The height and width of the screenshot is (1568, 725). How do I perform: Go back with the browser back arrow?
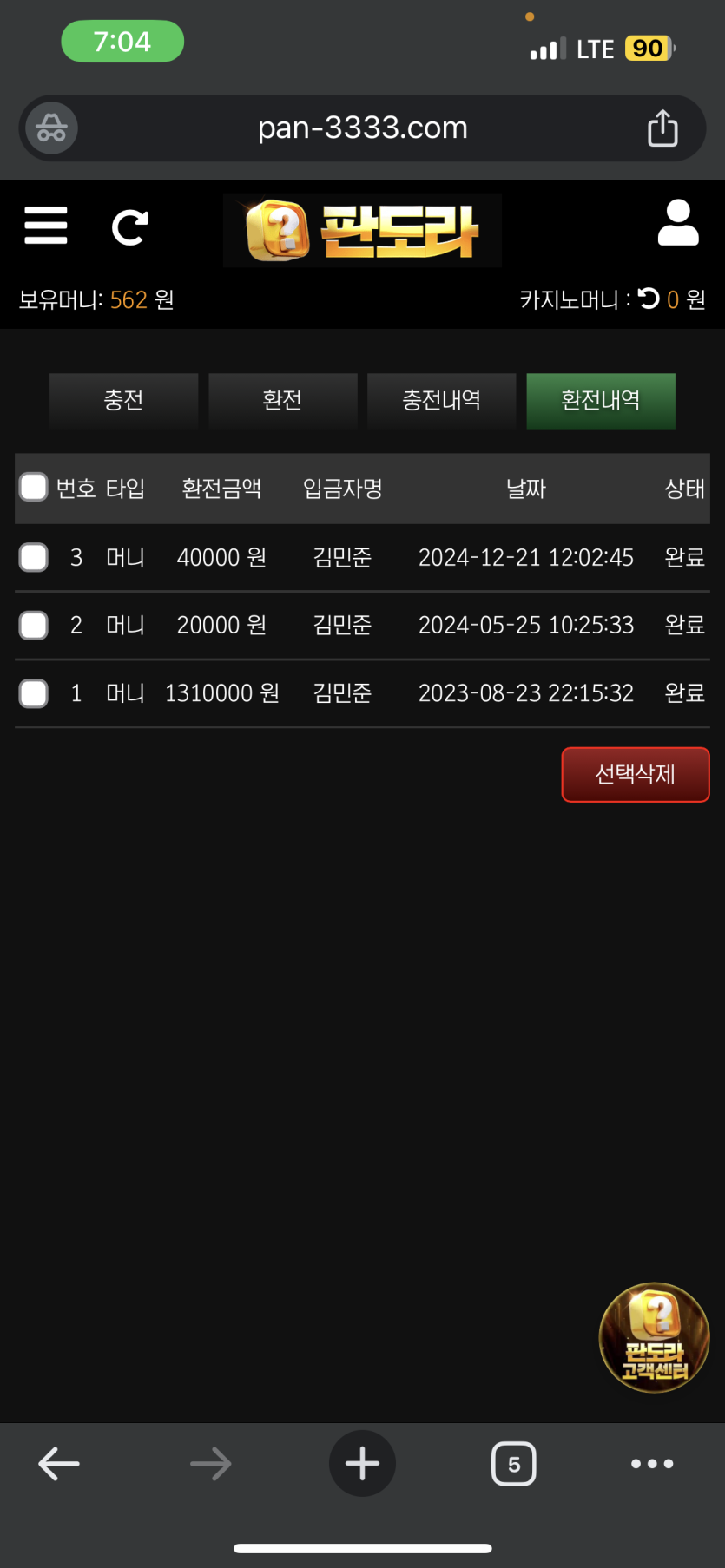(x=59, y=1463)
